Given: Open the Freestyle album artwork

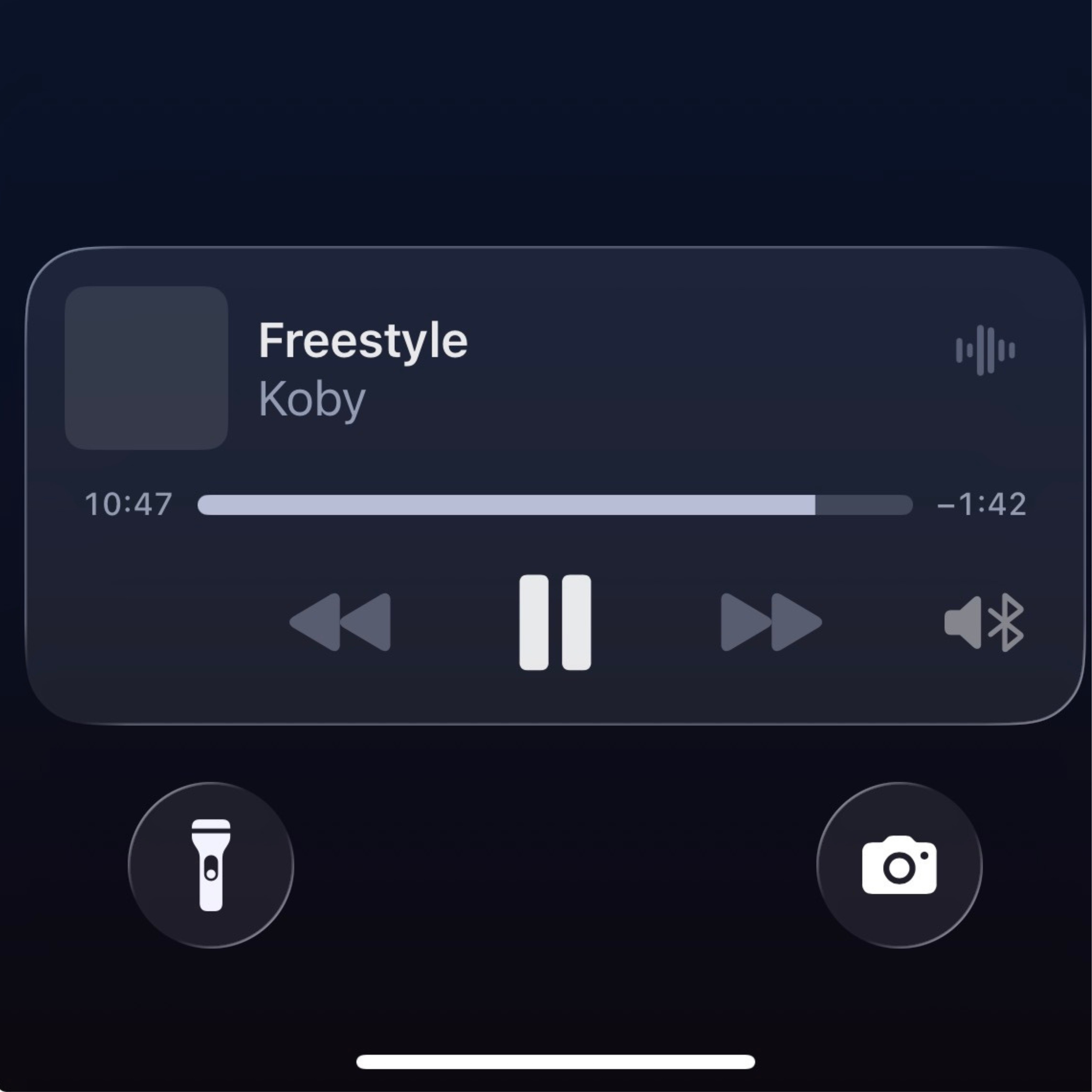Looking at the screenshot, I should (146, 368).
